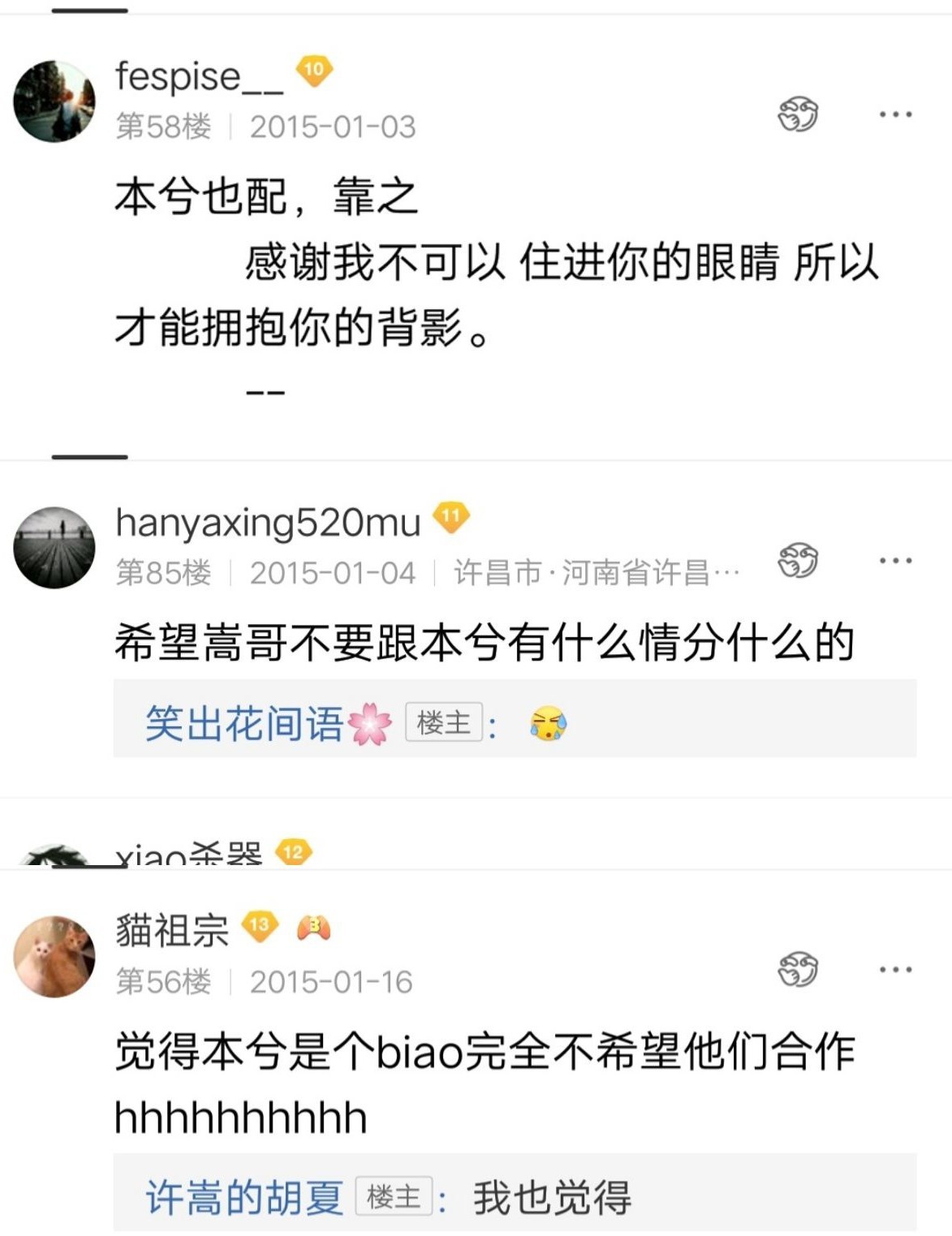The image size is (952, 1236).
Task: Open more options on fespise__'s comment
Action: pyautogui.click(x=895, y=114)
